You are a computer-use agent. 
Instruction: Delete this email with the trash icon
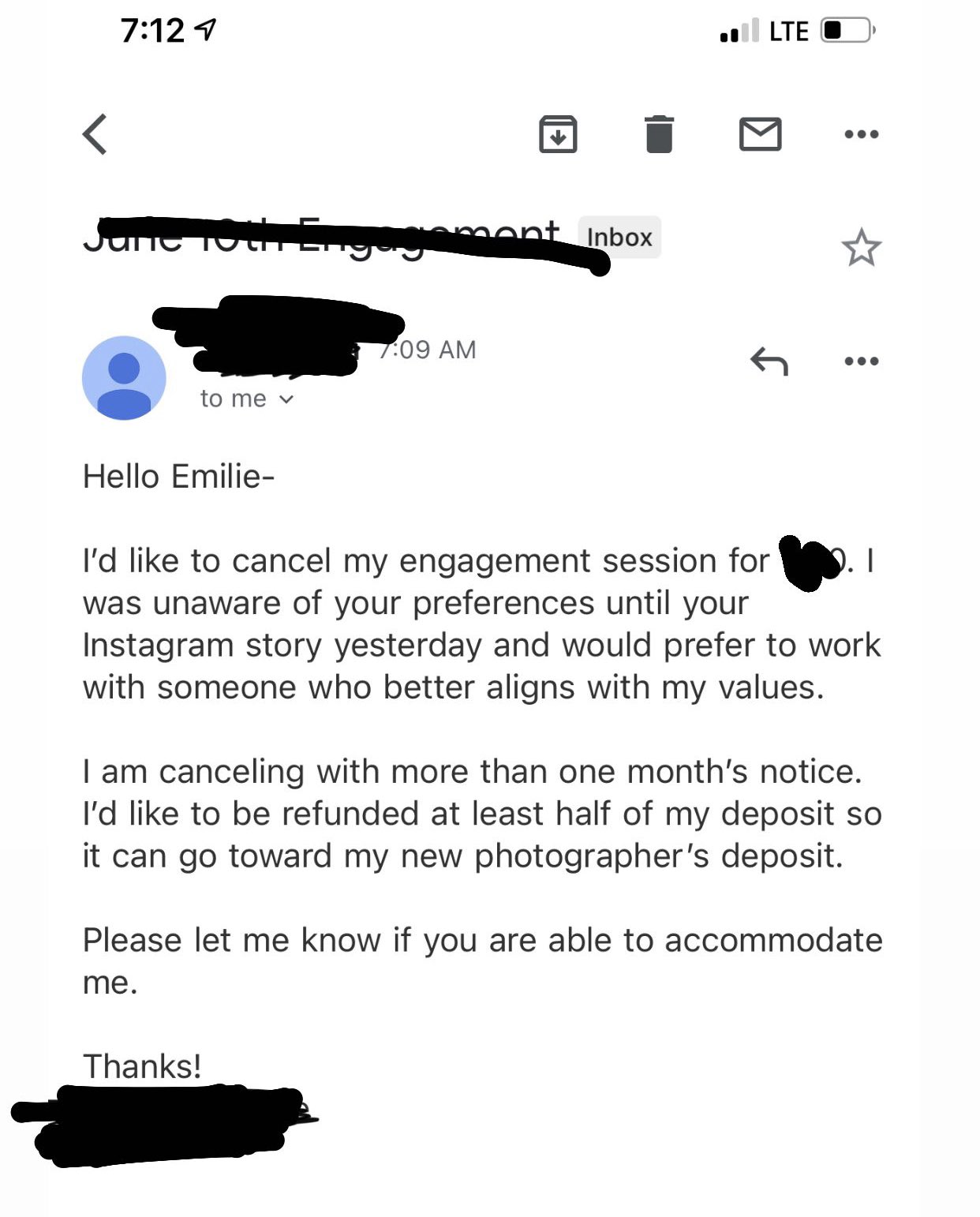click(659, 134)
